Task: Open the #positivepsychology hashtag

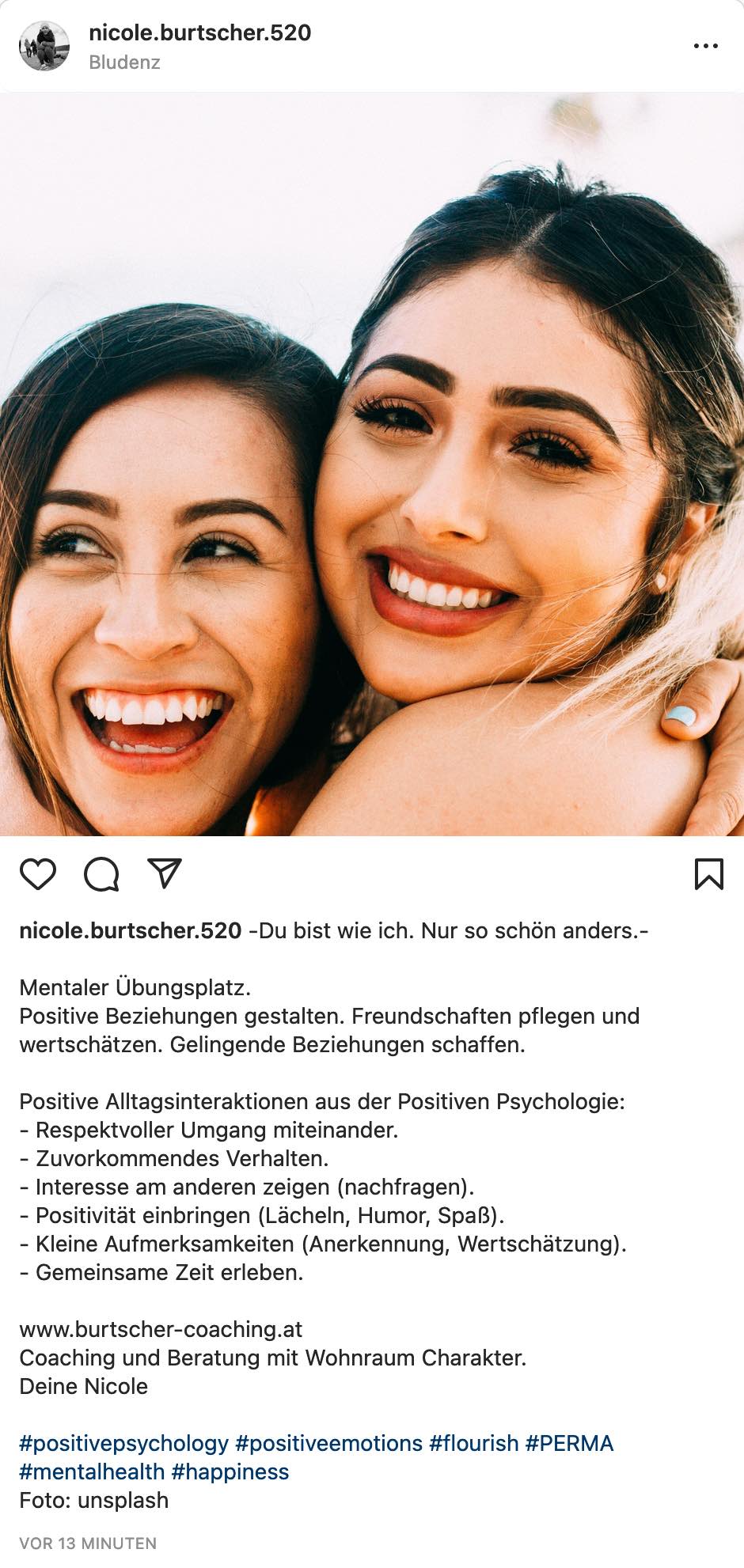Action: [x=124, y=1443]
